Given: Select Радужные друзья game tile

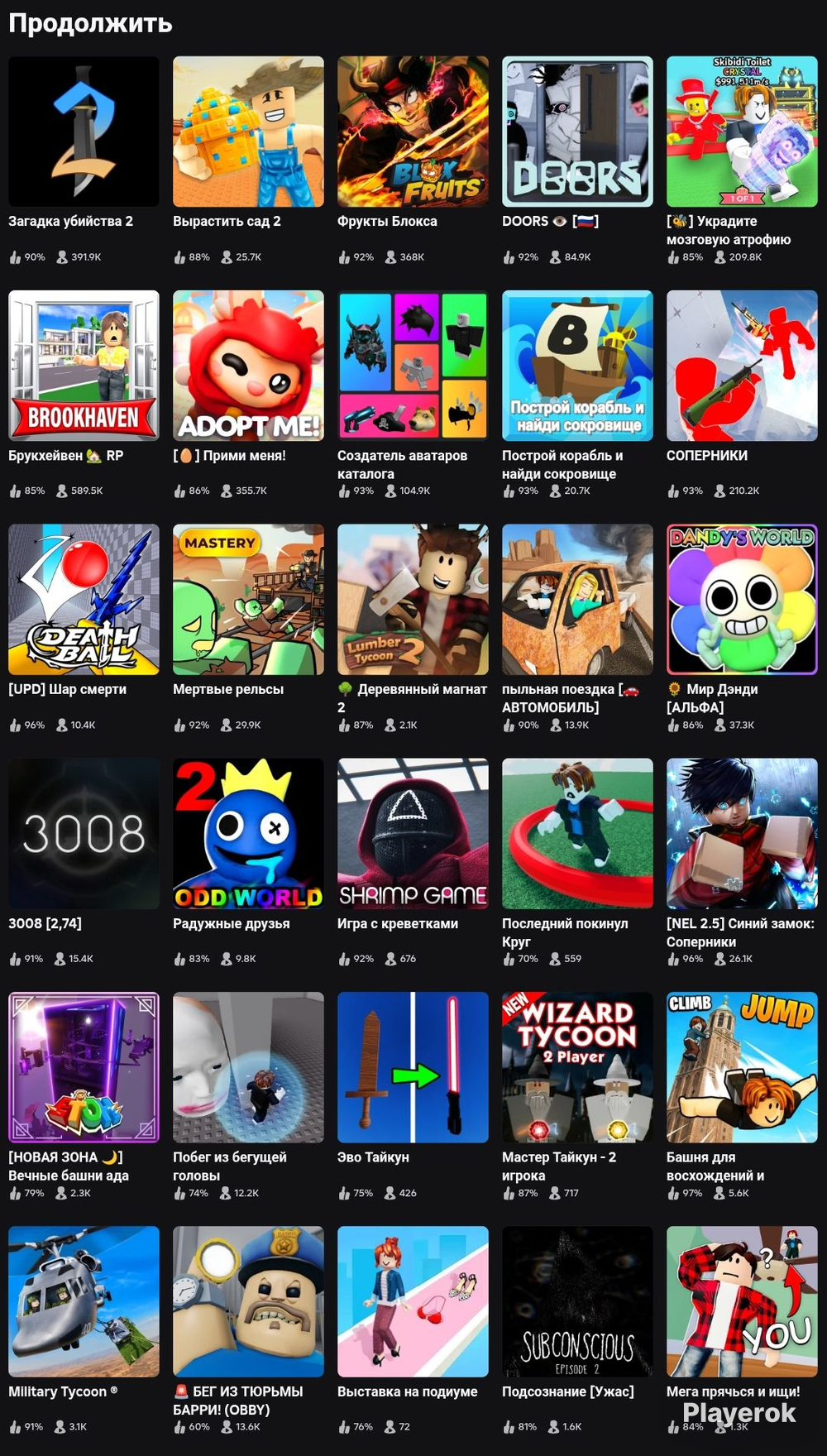Looking at the screenshot, I should coord(248,834).
